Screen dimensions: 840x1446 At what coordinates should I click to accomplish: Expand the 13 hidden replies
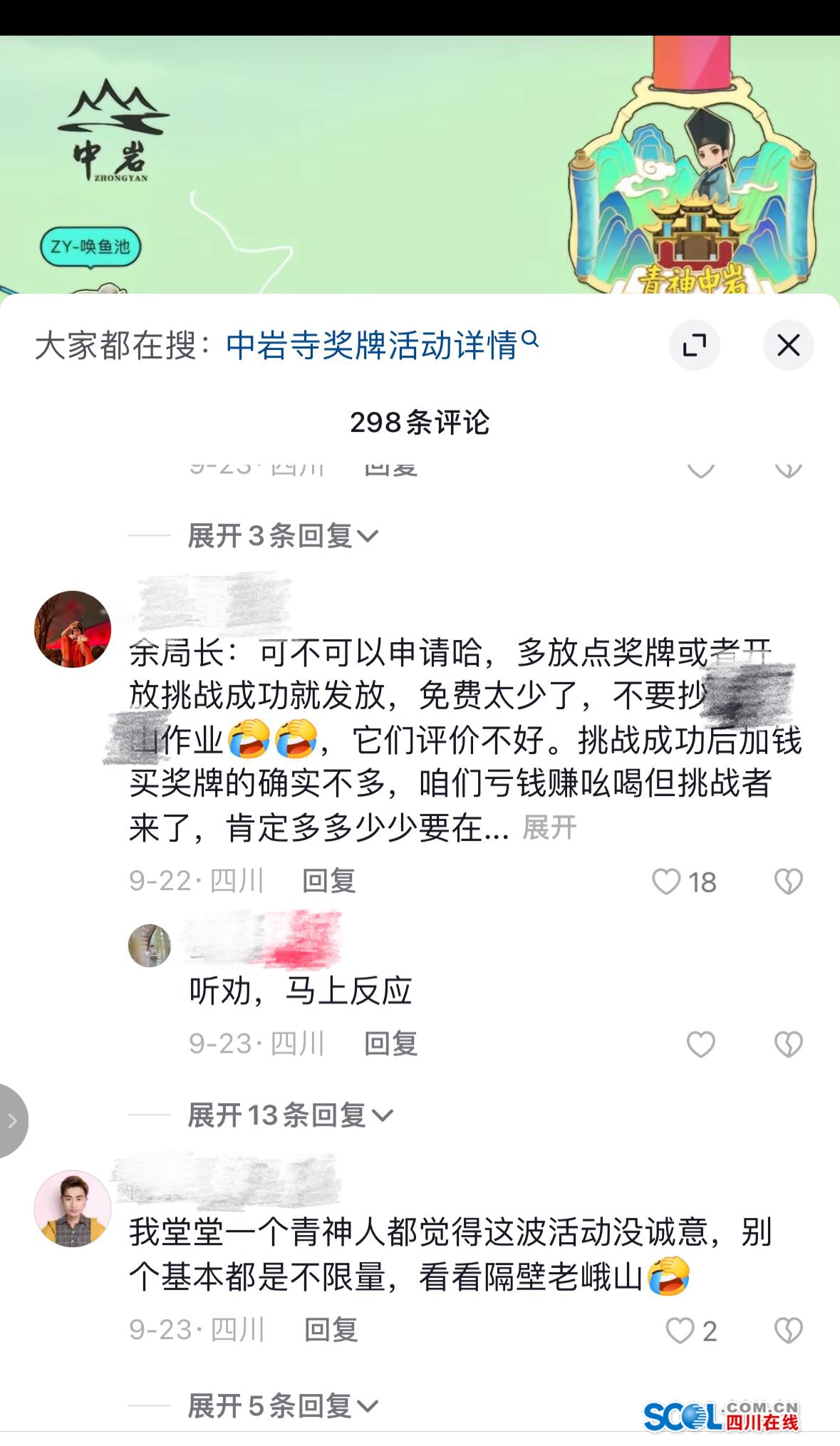point(290,1115)
